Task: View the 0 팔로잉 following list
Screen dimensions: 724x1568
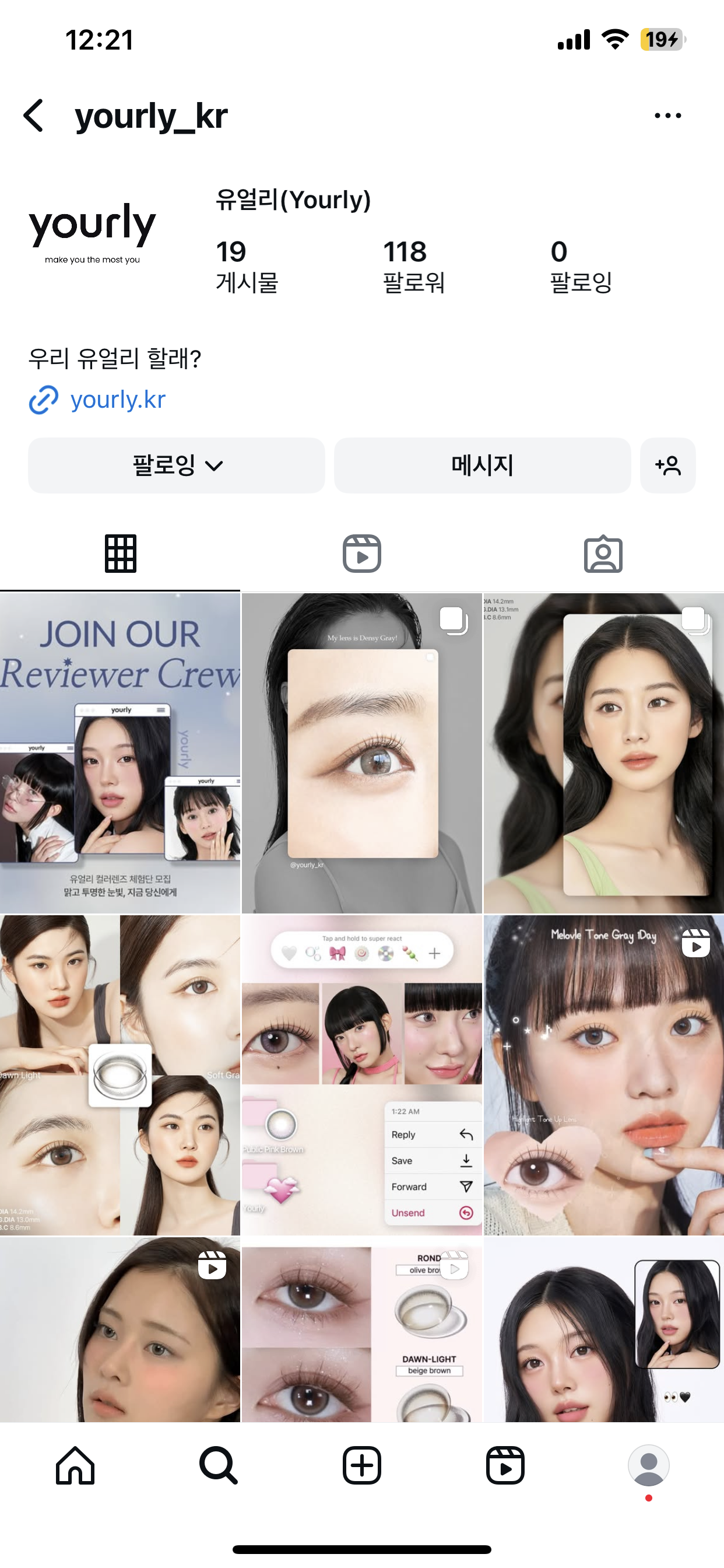Action: coord(581,266)
